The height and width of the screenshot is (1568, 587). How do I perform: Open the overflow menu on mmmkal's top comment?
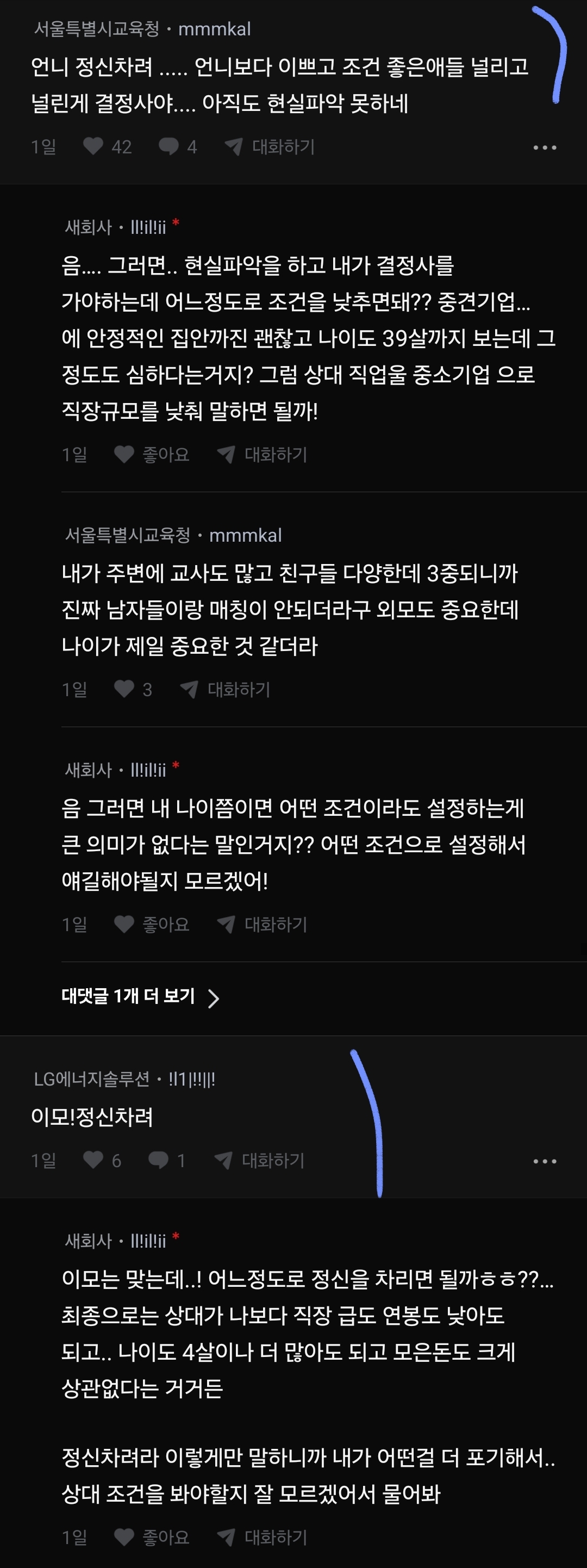(545, 147)
